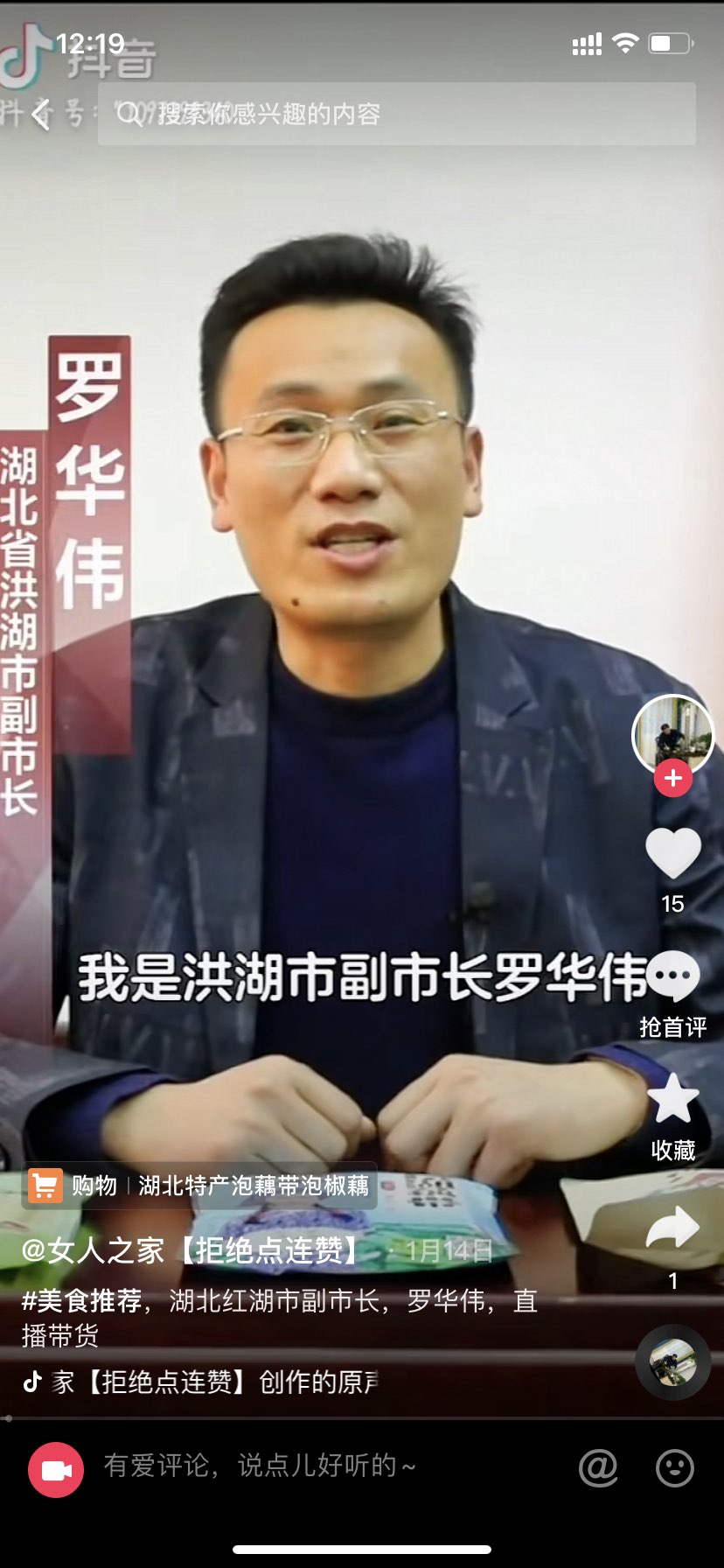This screenshot has height=1568, width=724.
Task: Open the emoji picker
Action: pyautogui.click(x=674, y=1467)
